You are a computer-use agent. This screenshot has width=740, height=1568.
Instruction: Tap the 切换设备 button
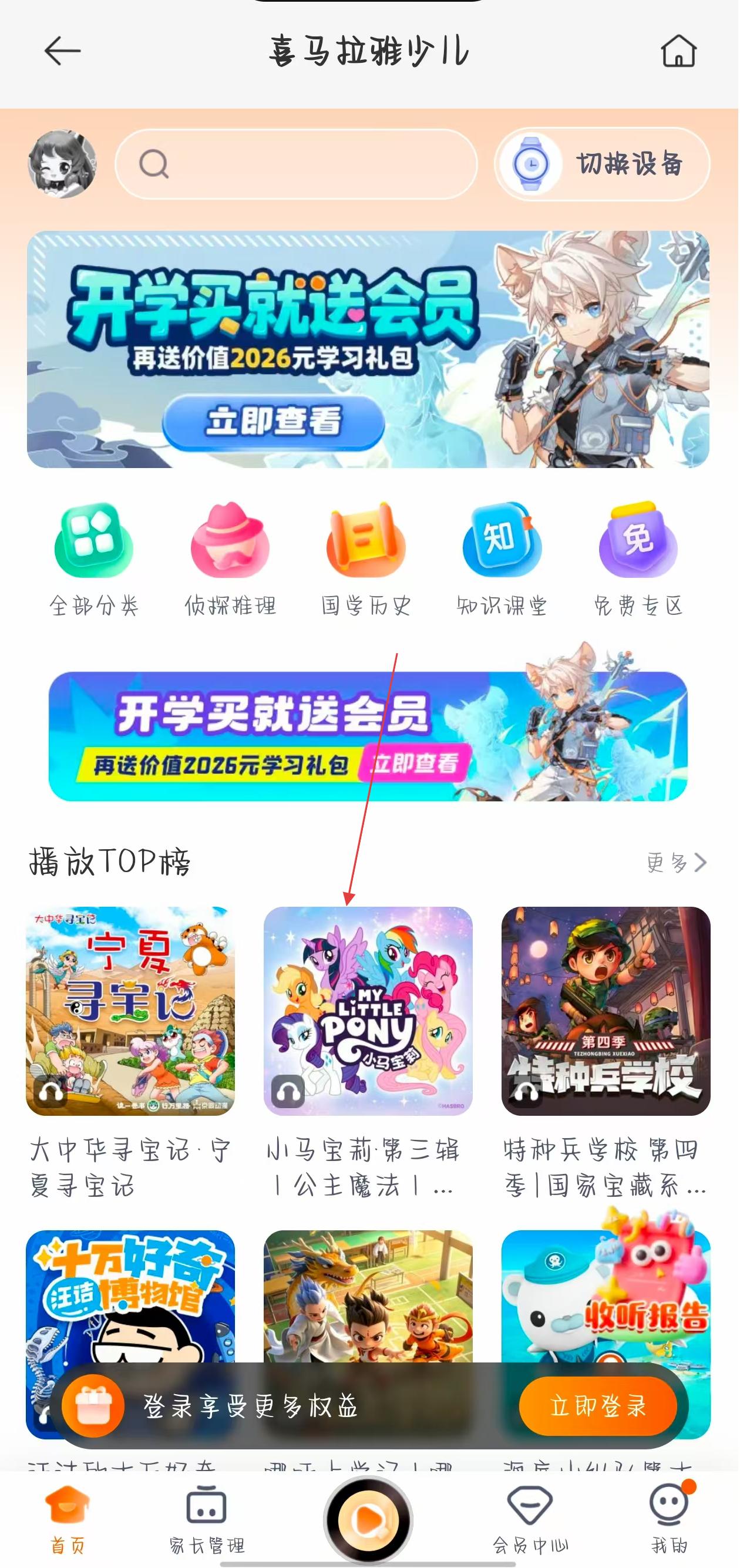point(602,164)
